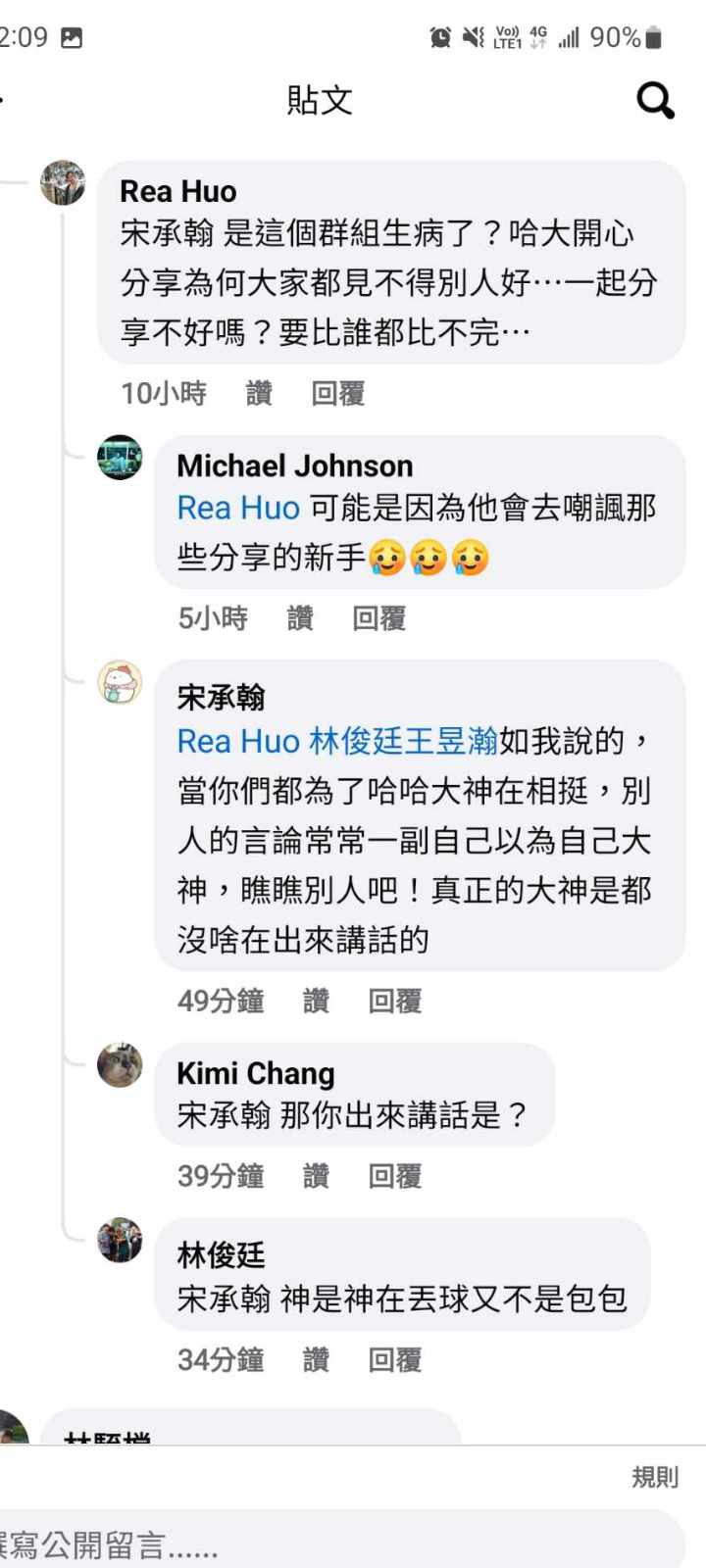Like 宋承翰's 49-minute-old comment

point(316,1001)
